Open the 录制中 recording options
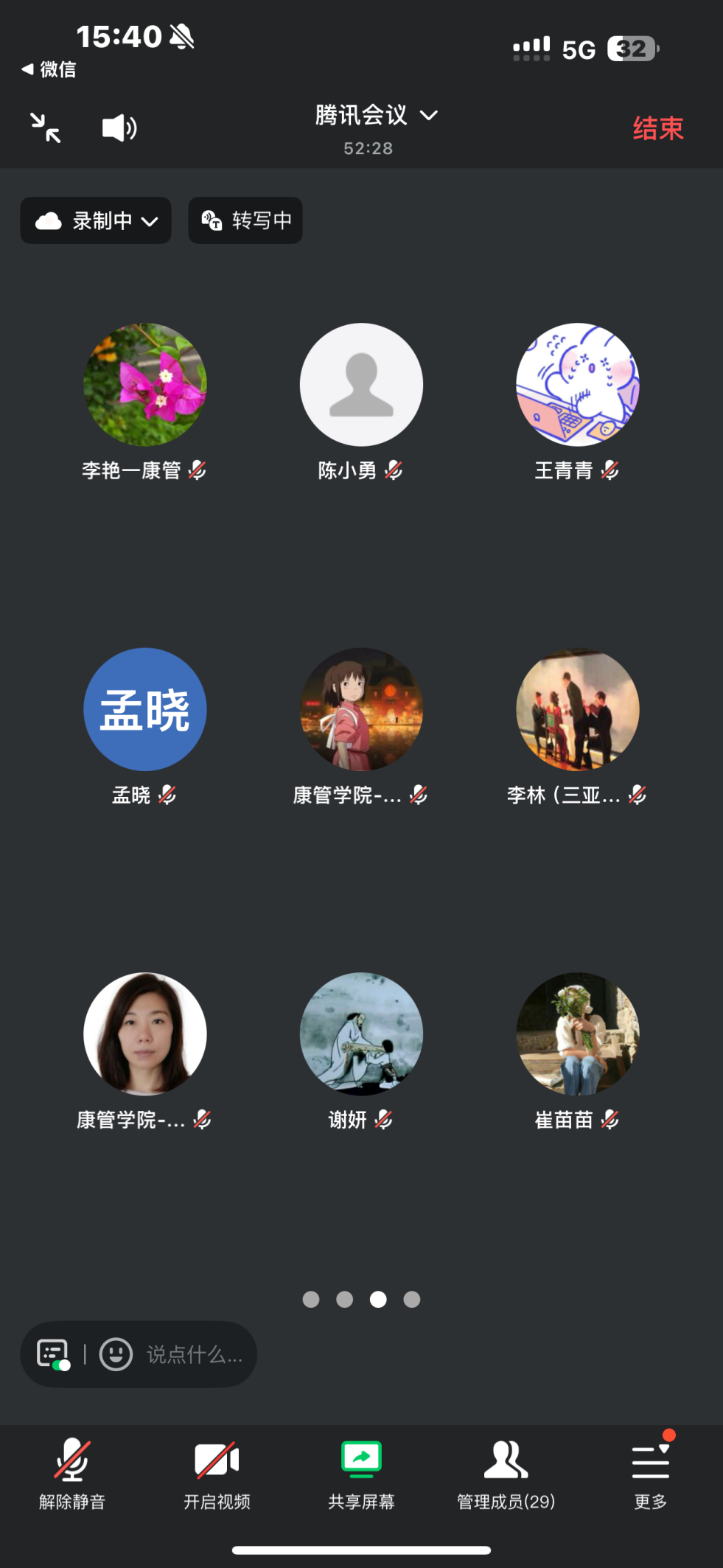The image size is (723, 1568). [96, 220]
